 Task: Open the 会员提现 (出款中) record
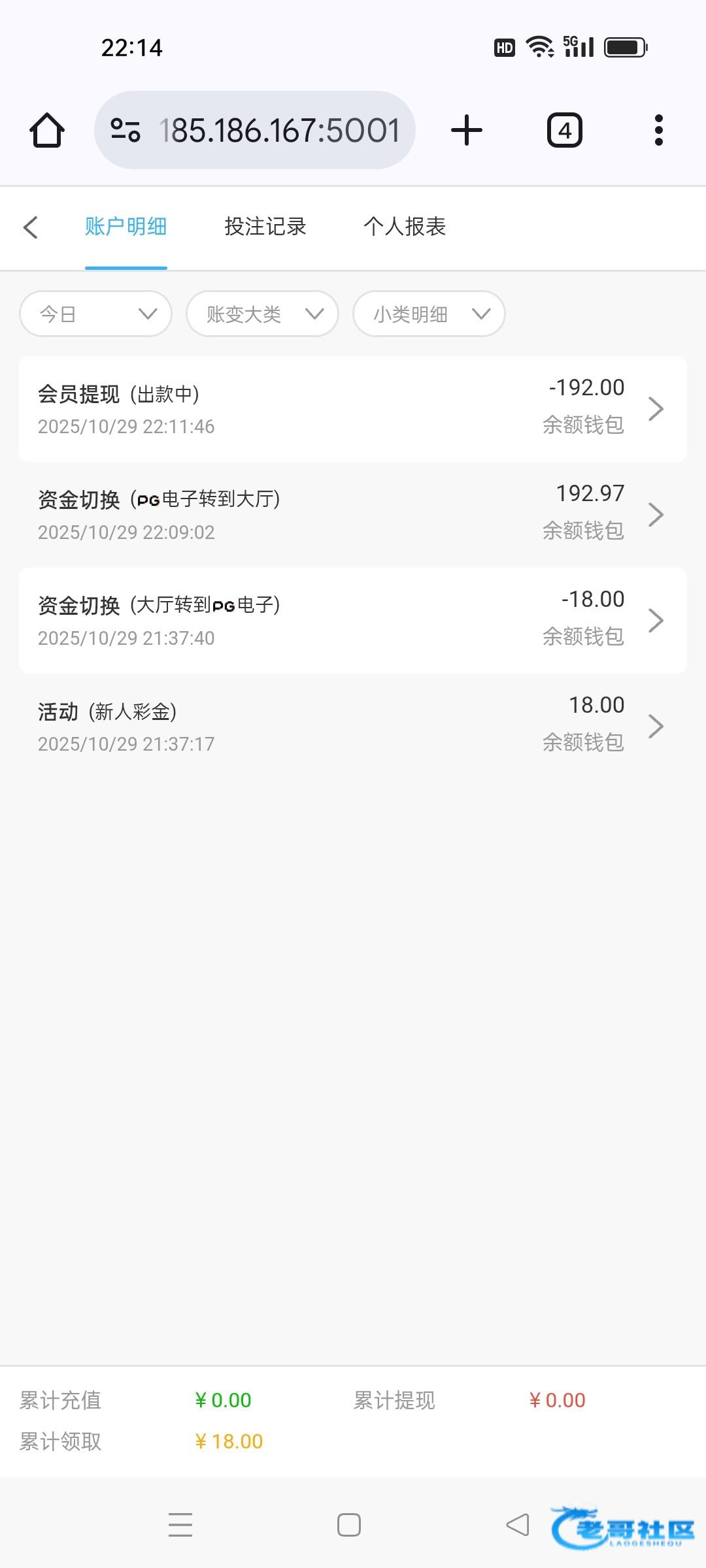(353, 409)
